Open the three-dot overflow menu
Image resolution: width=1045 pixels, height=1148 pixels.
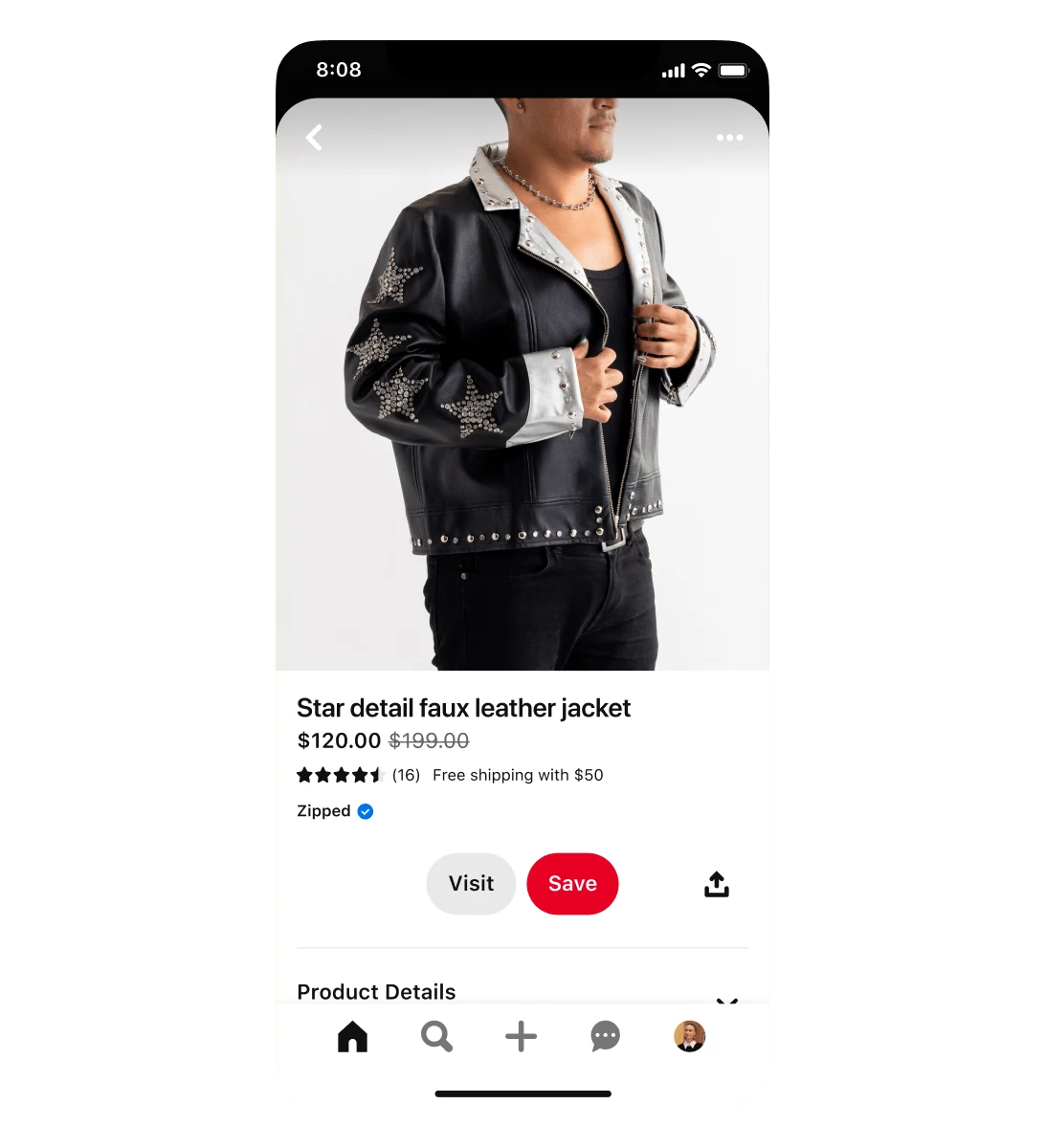729,139
